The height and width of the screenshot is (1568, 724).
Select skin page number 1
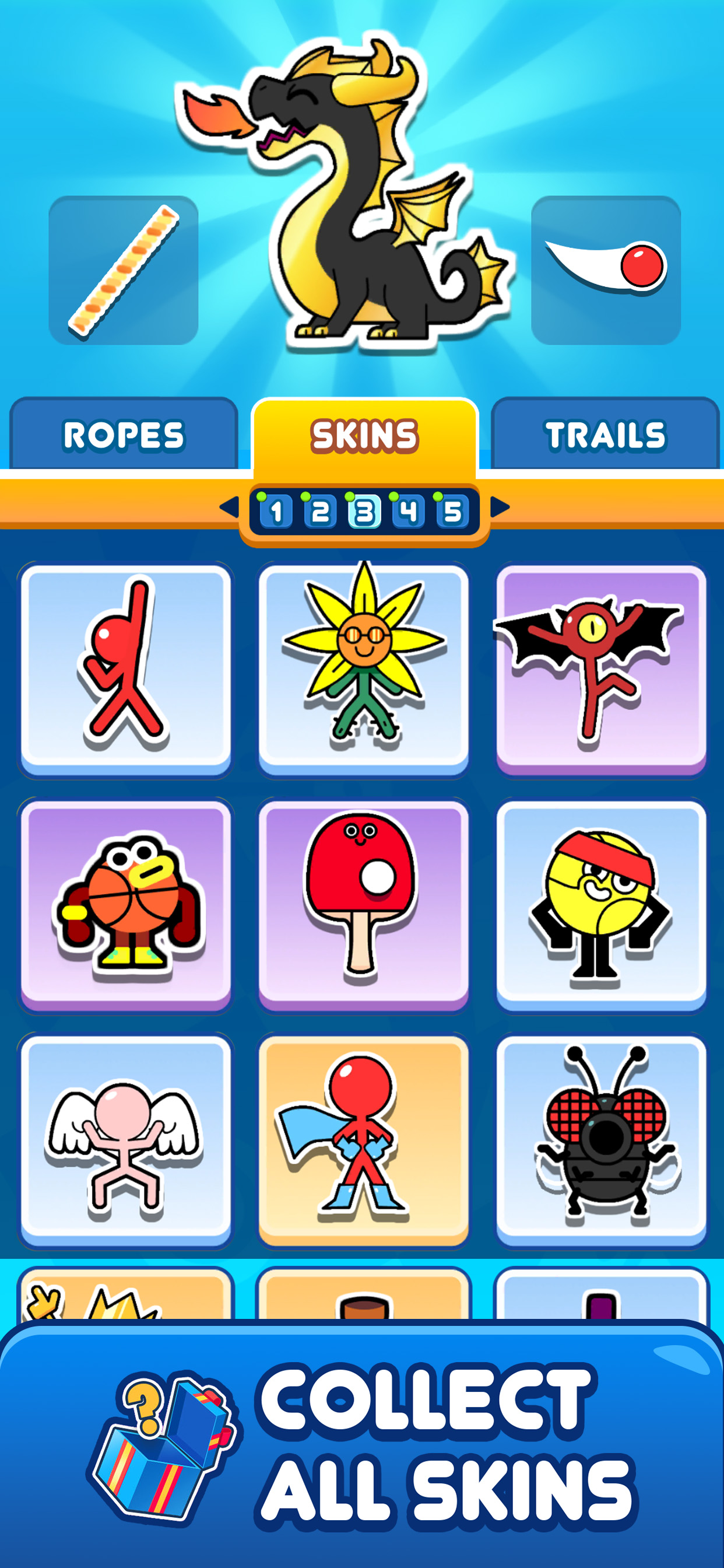(277, 512)
